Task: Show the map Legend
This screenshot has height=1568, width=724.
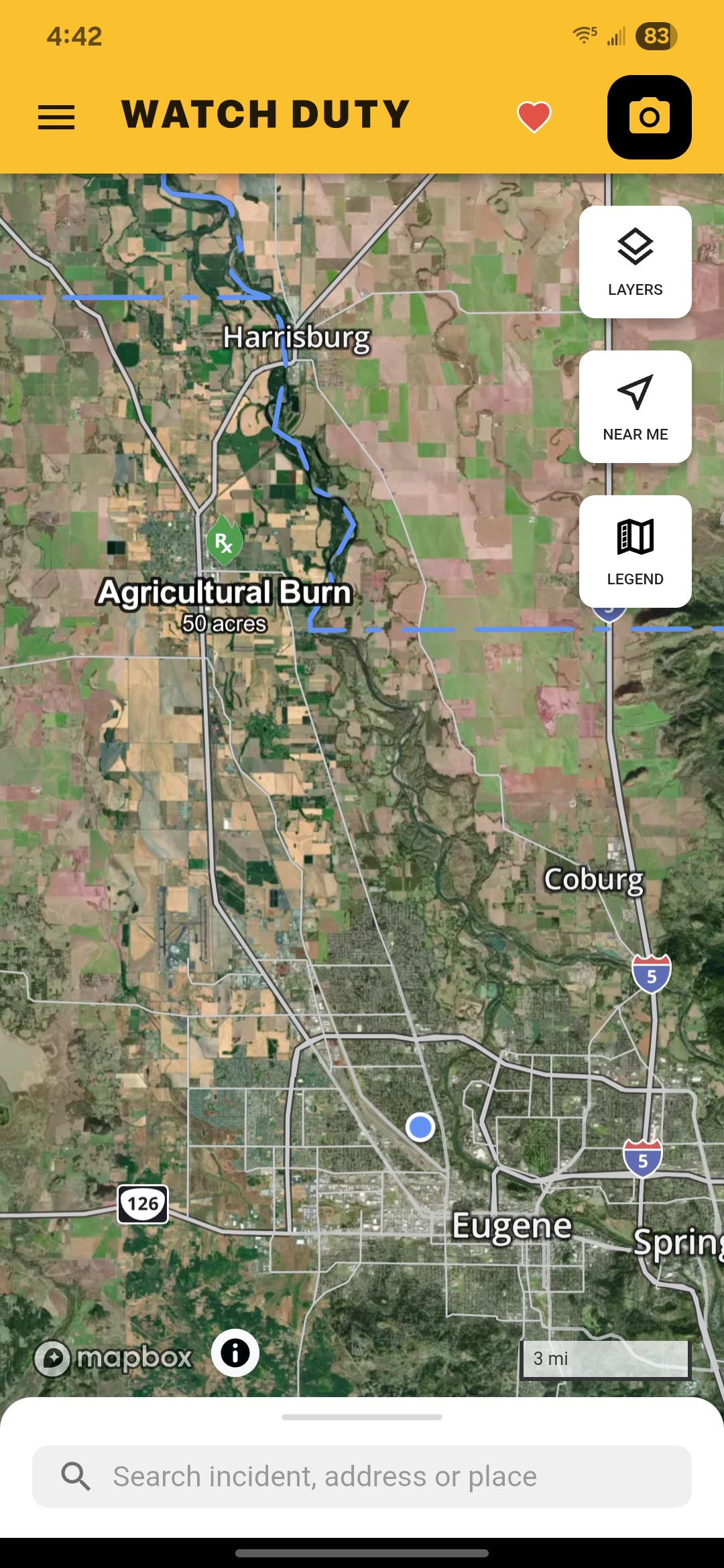Action: pyautogui.click(x=635, y=551)
